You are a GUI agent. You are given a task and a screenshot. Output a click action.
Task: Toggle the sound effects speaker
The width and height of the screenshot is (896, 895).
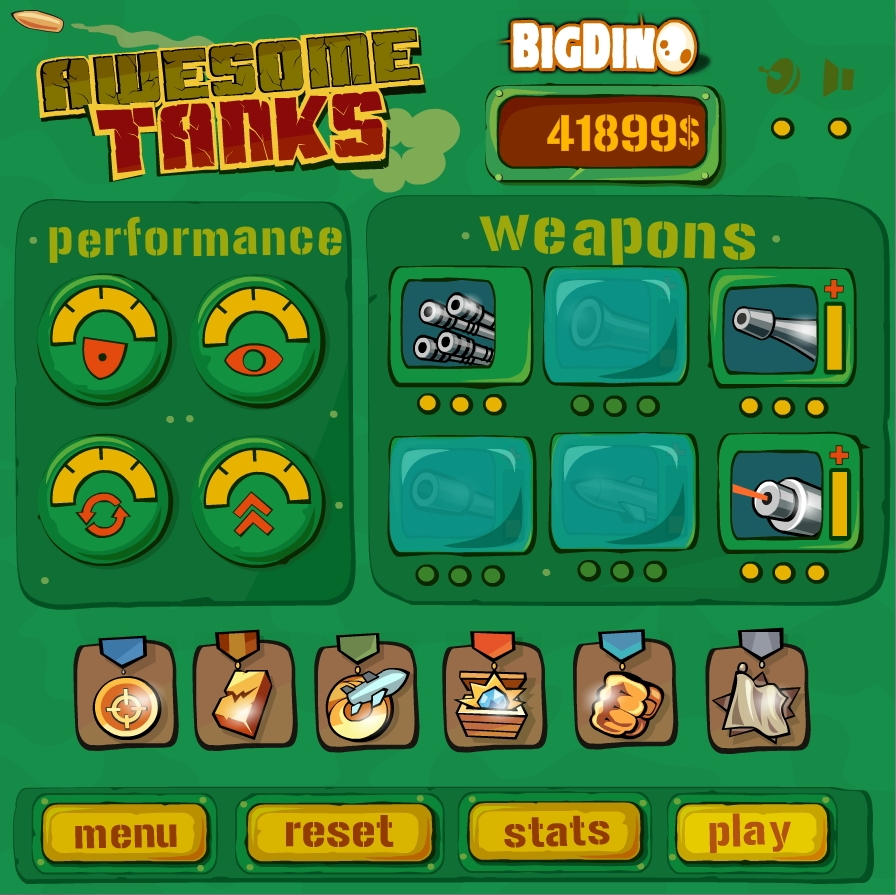[x=838, y=77]
